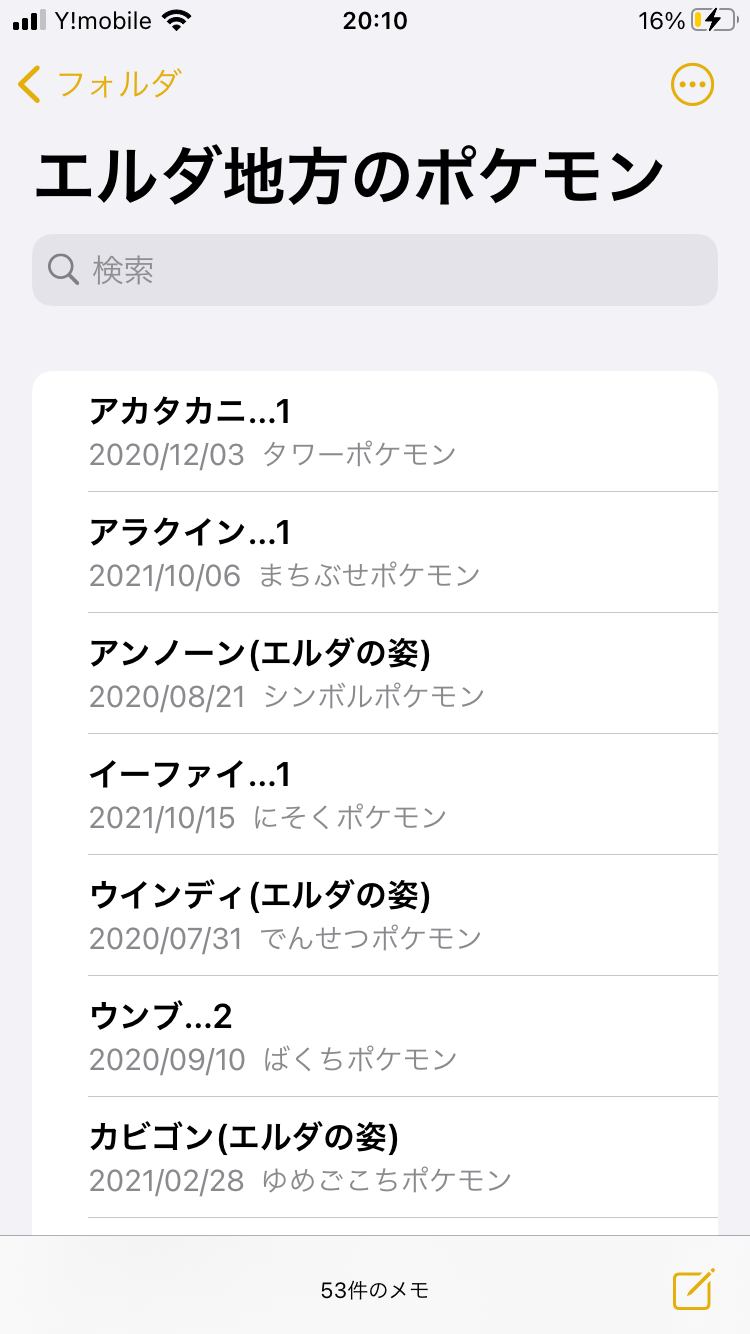This screenshot has width=750, height=1334.
Task: Open the more options ellipsis menu
Action: point(692,85)
